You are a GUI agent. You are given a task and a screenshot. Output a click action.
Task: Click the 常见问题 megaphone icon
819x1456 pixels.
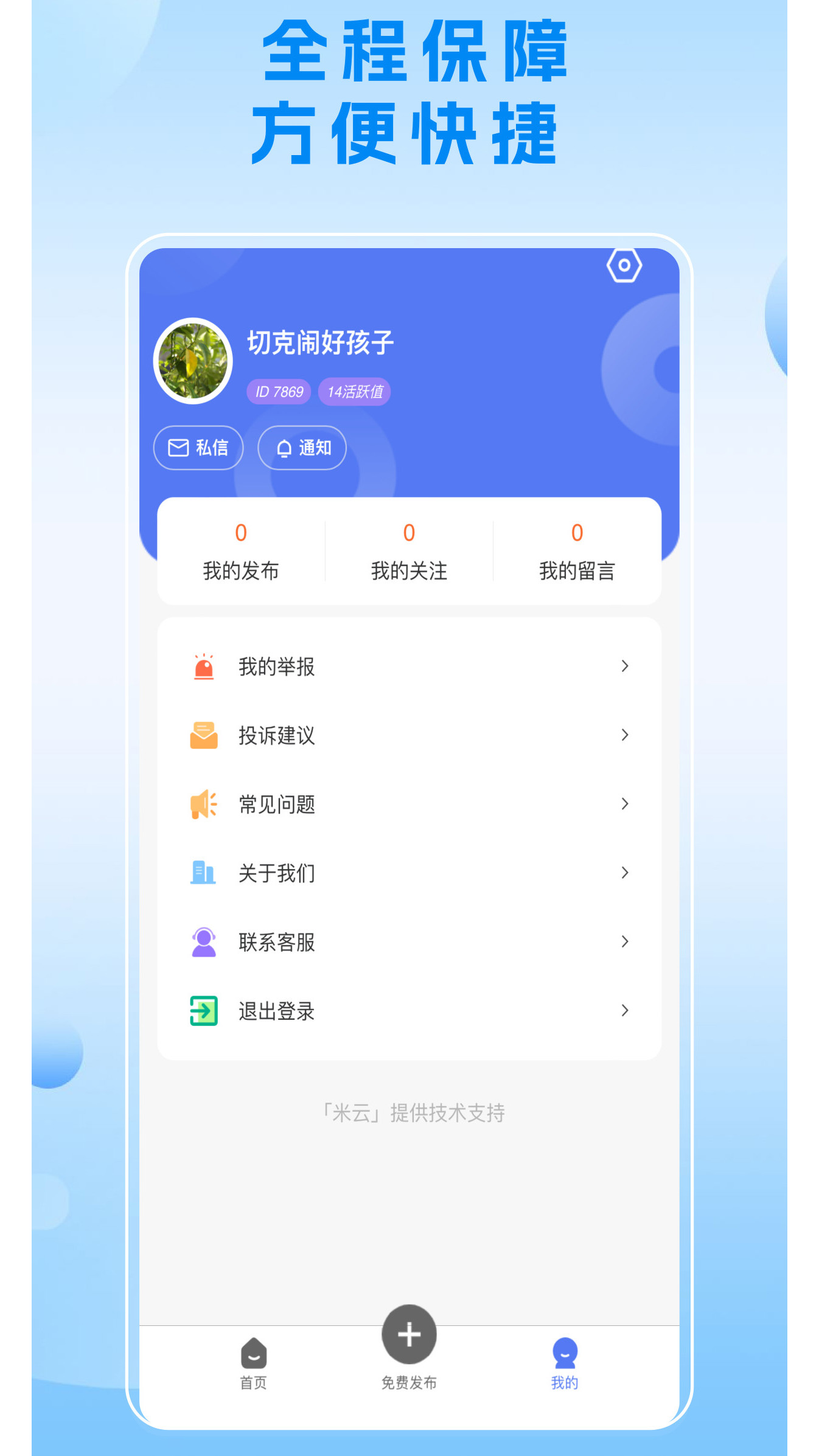[204, 803]
